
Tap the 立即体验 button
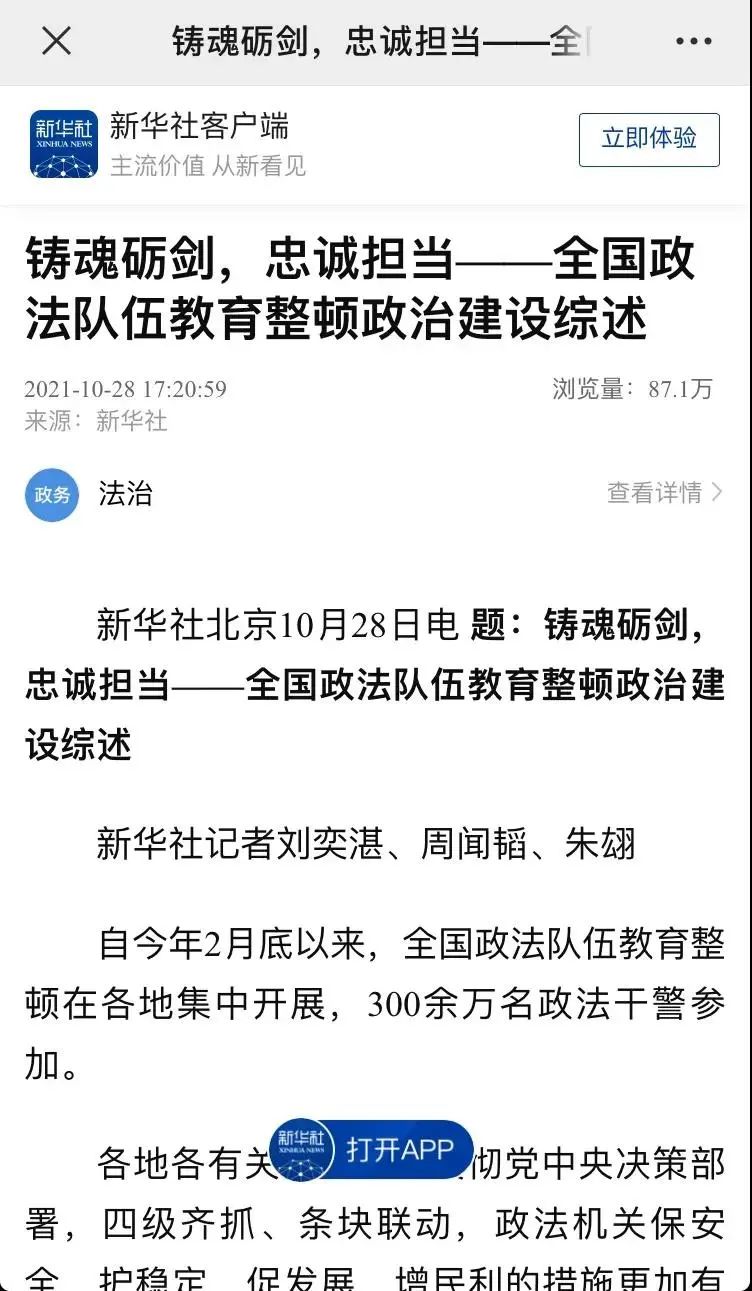pos(649,139)
